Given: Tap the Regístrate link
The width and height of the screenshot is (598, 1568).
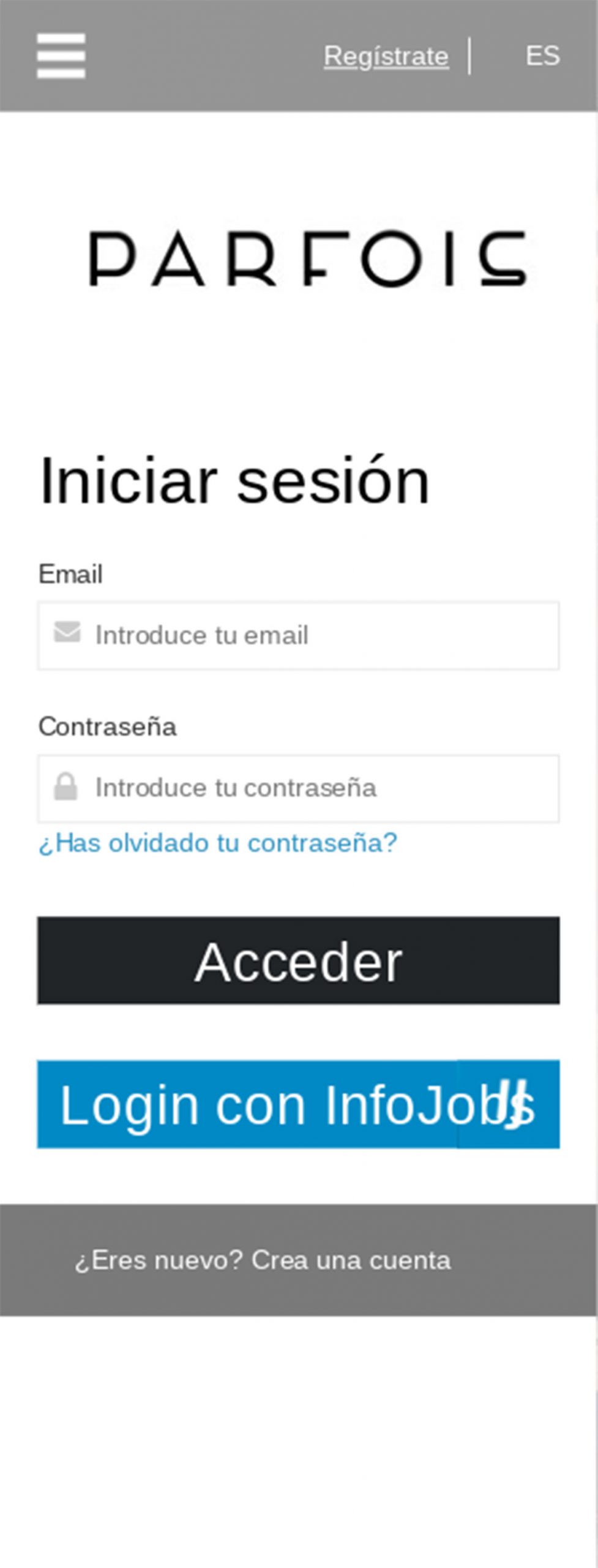Looking at the screenshot, I should click(386, 56).
